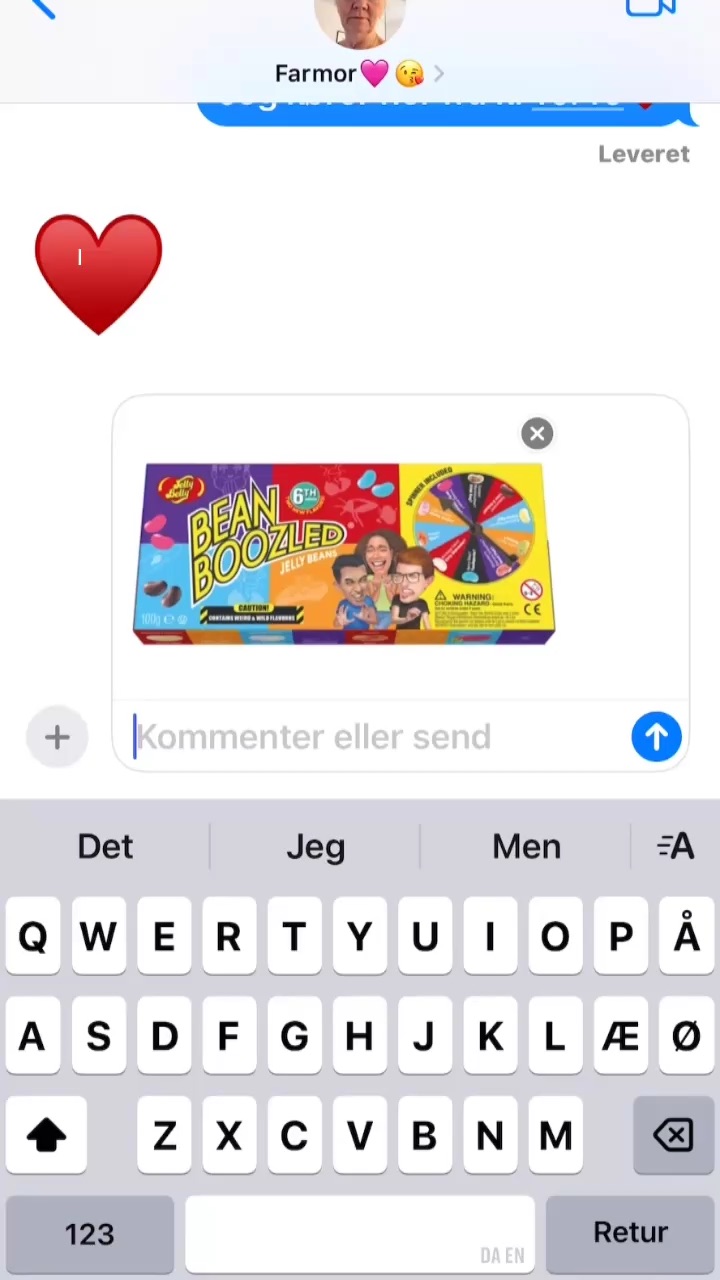The width and height of the screenshot is (720, 1280).
Task: Insert the suggested word 'Det'
Action: [x=105, y=847]
